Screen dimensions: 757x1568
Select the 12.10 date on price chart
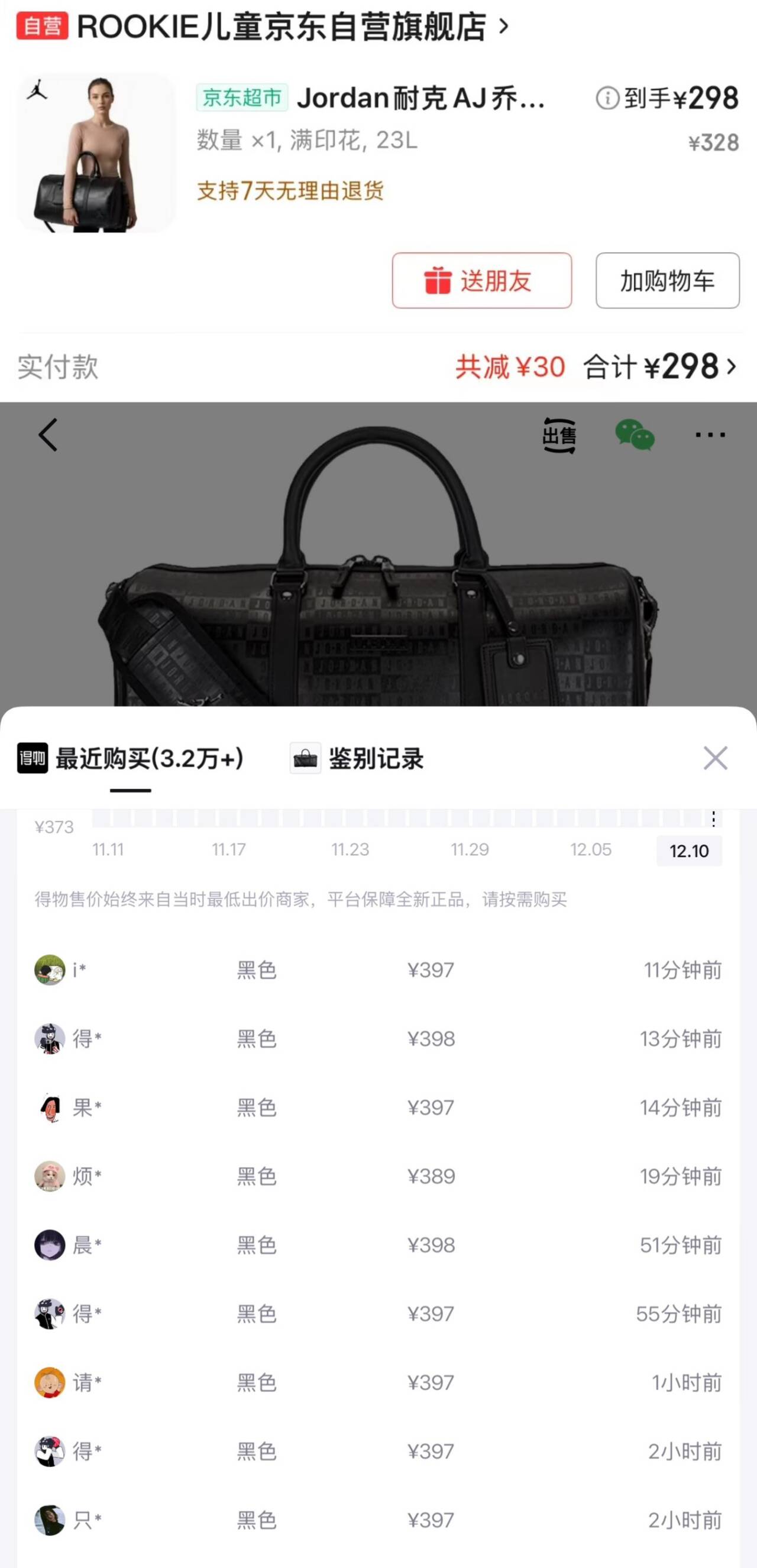click(689, 850)
